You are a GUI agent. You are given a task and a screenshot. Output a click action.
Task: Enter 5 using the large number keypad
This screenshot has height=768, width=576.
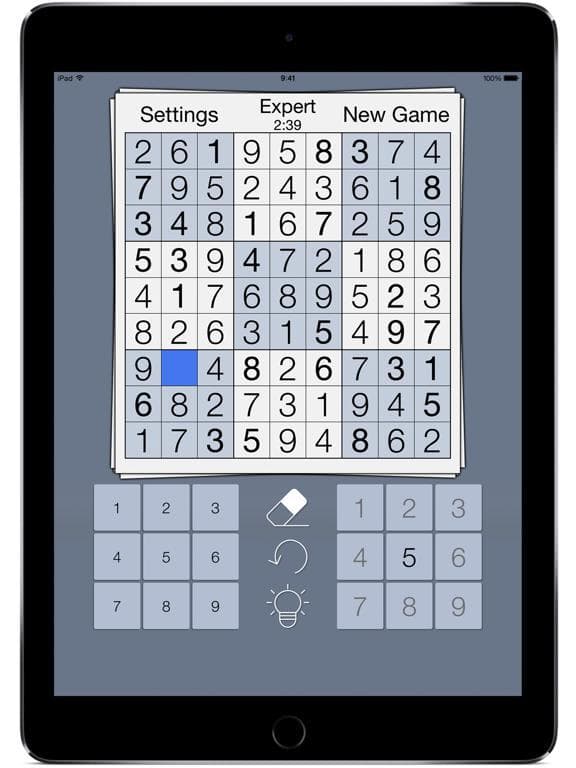[x=409, y=557]
